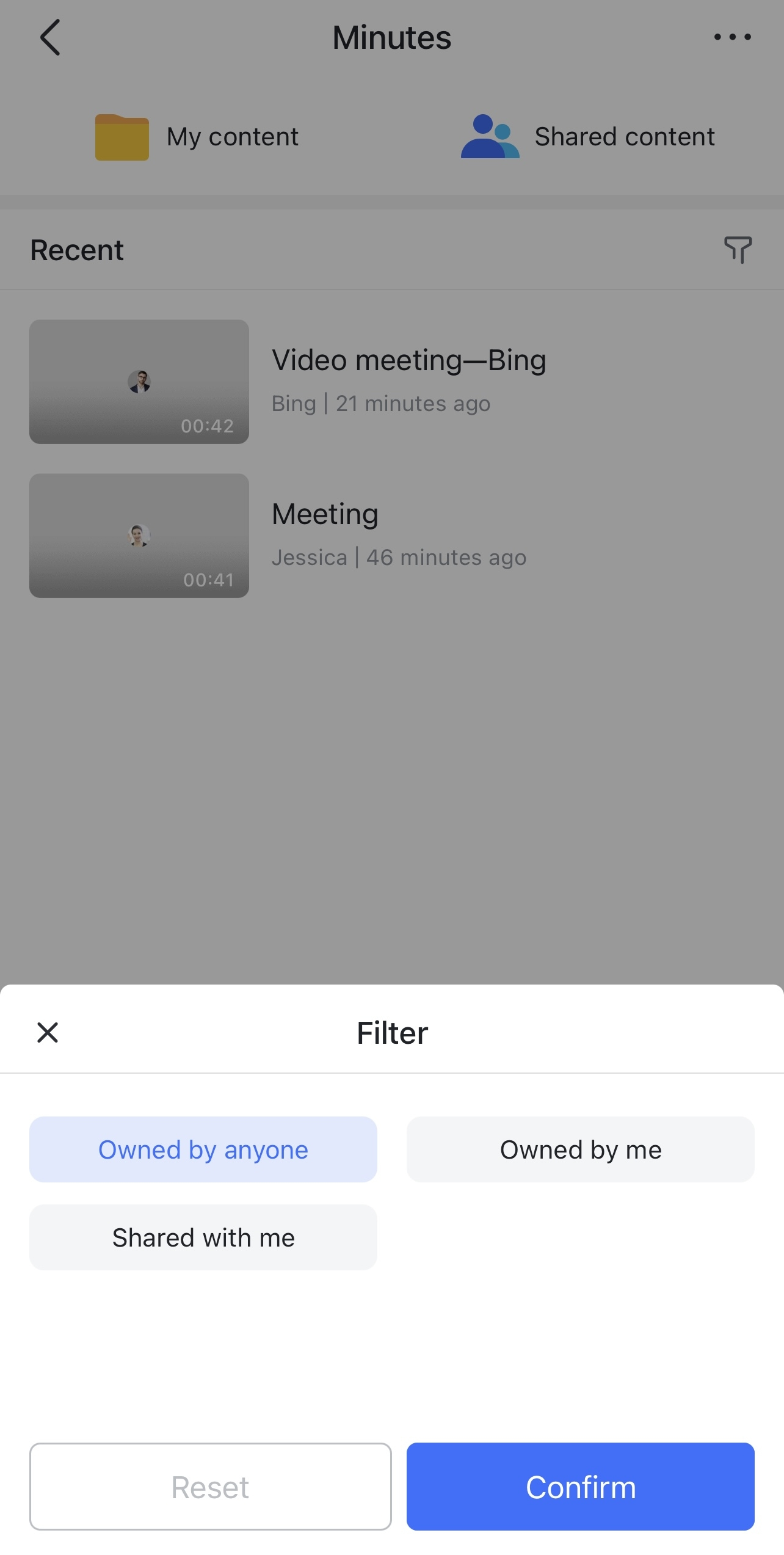Confirm the filter selection
This screenshot has width=784, height=1555.
pyautogui.click(x=580, y=1487)
